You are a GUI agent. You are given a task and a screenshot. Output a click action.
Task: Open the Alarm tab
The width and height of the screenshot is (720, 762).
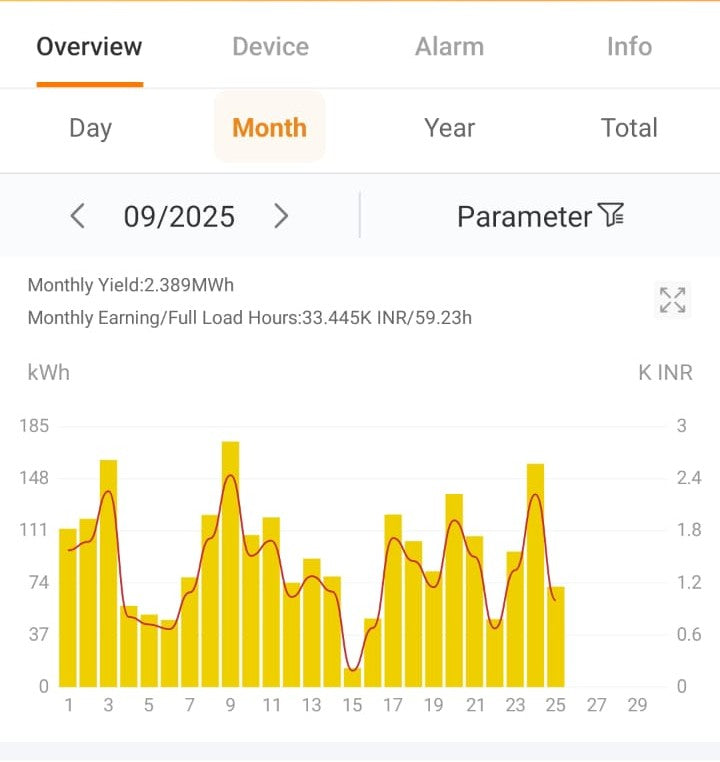click(x=449, y=46)
